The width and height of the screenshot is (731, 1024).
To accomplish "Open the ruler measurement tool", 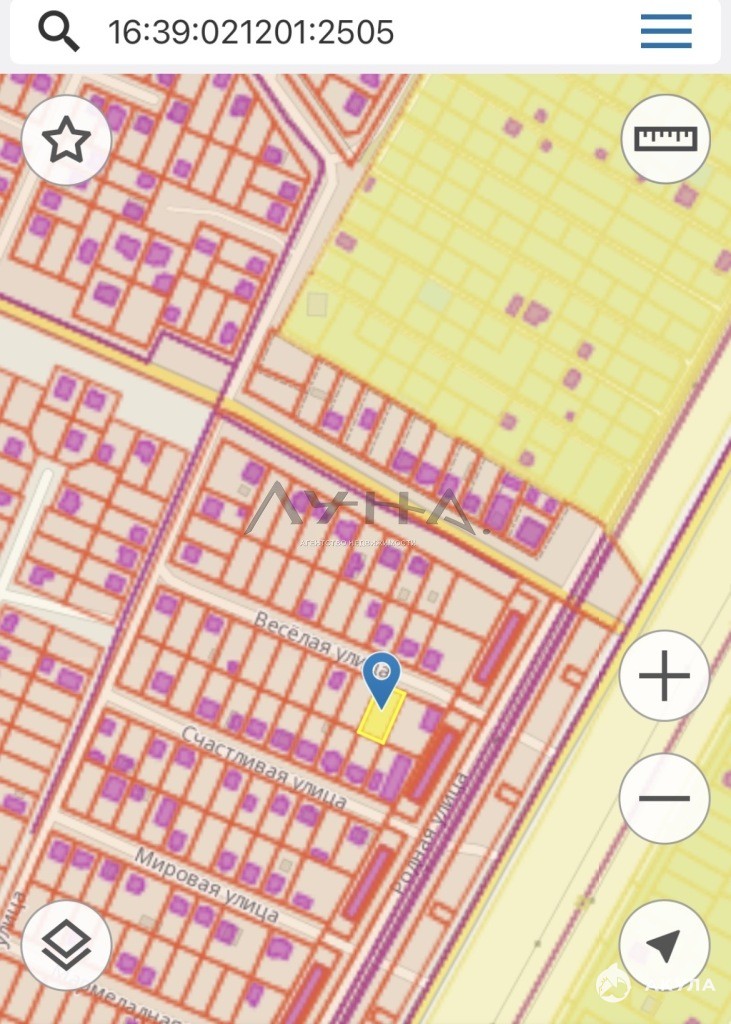I will pyautogui.click(x=665, y=139).
